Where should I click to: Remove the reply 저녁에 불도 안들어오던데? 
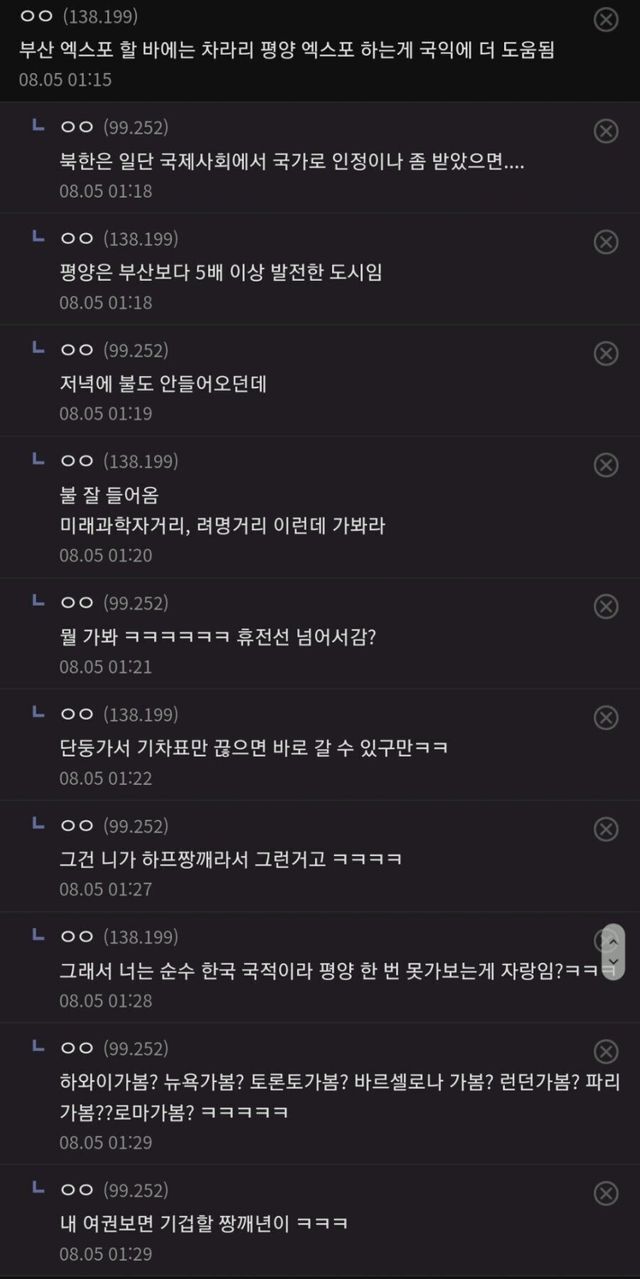[x=605, y=353]
